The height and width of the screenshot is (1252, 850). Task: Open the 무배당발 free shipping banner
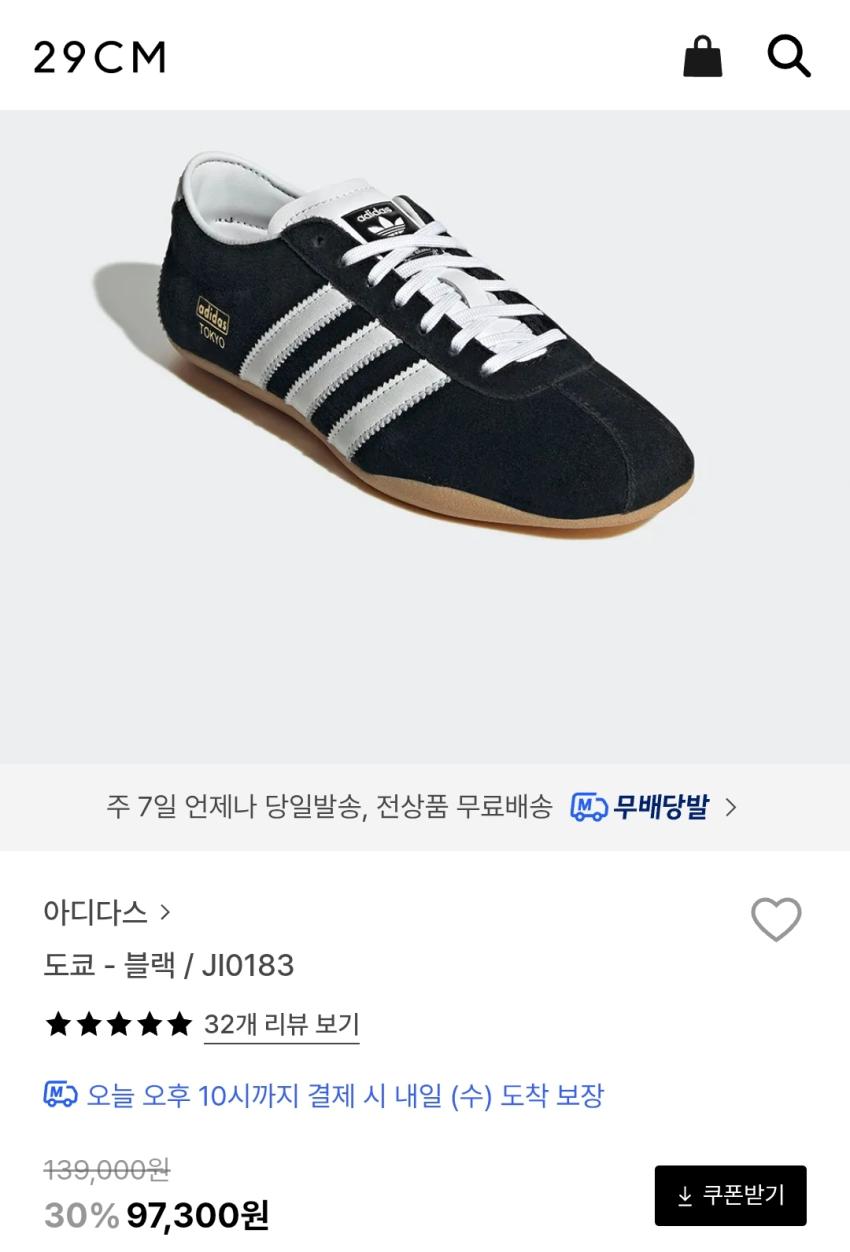pos(424,807)
